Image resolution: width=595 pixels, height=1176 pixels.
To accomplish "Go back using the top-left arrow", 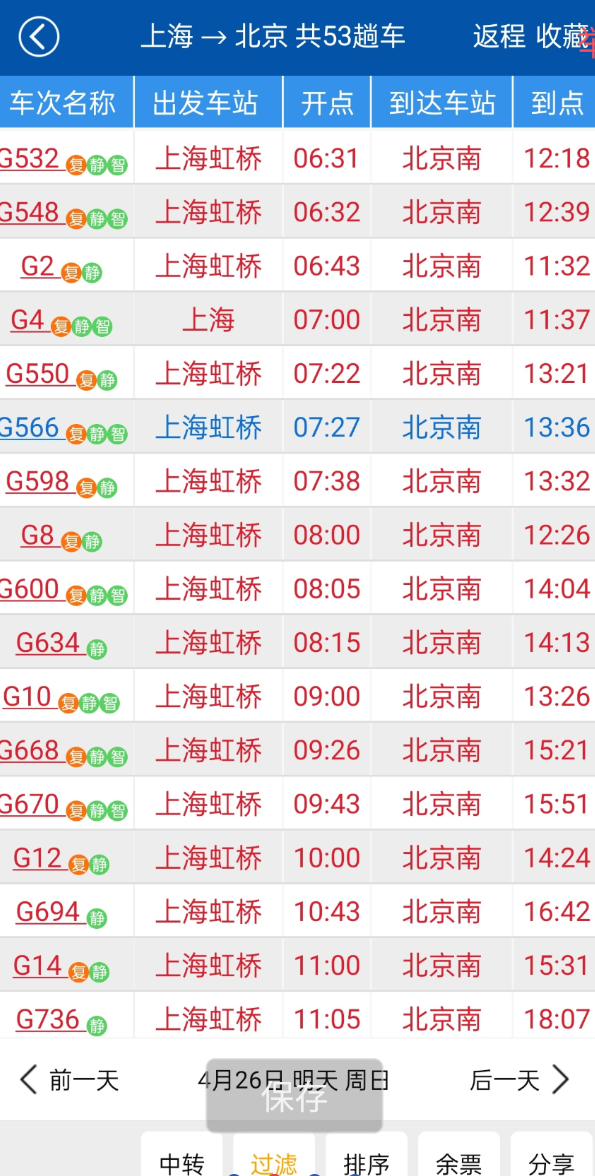I will coord(39,37).
